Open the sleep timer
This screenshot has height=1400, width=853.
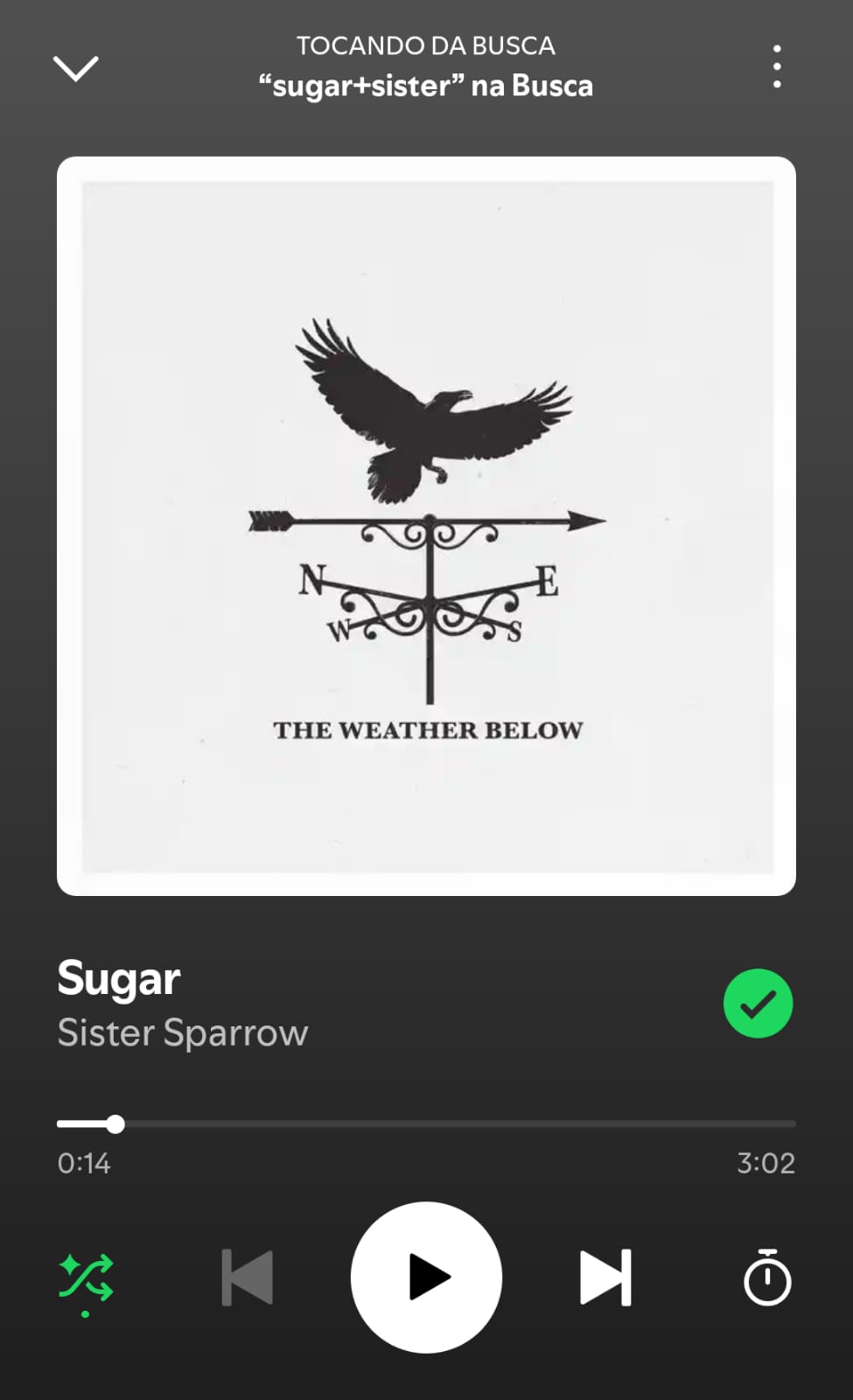767,1277
